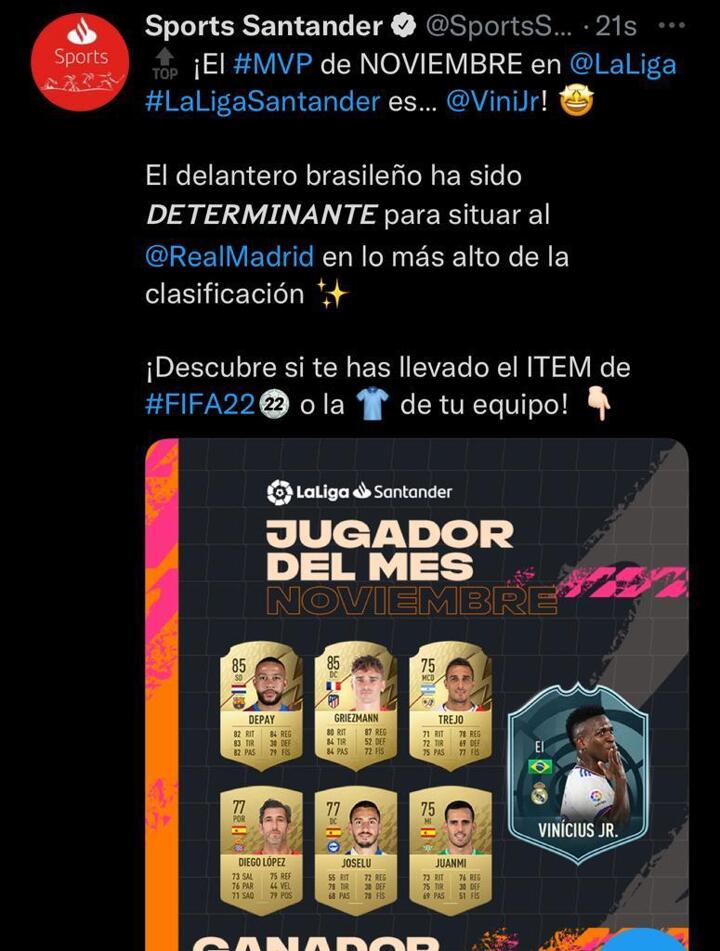View the Jugador del Mes image

[x=416, y=690]
